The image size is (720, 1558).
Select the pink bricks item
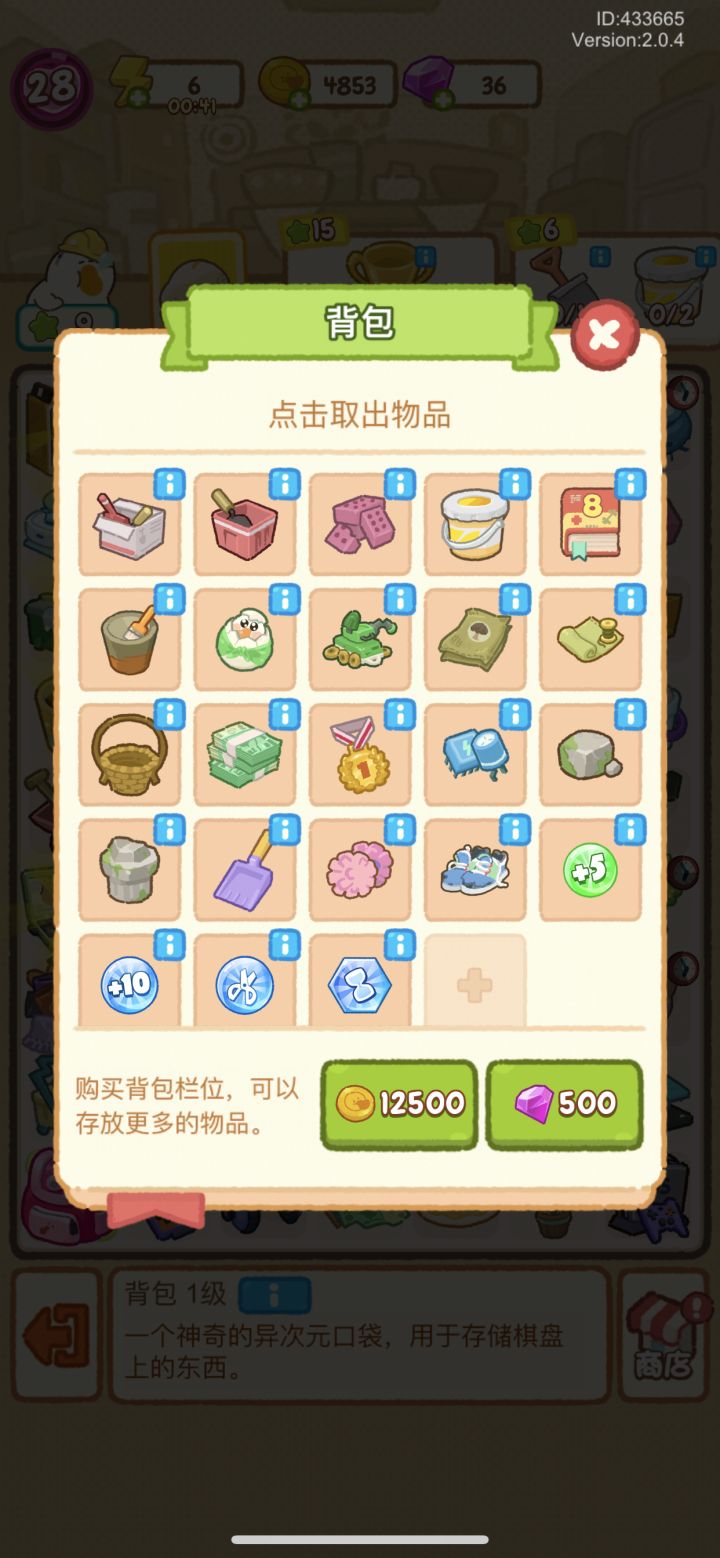point(360,525)
